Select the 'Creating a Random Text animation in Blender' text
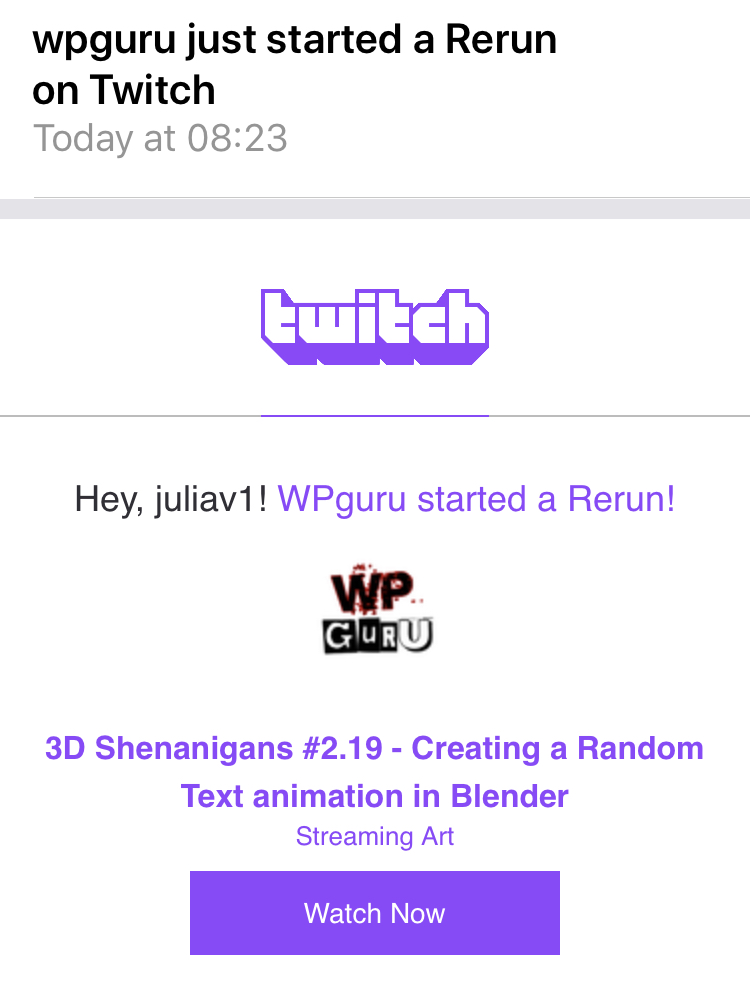Image resolution: width=750 pixels, height=991 pixels. [375, 796]
